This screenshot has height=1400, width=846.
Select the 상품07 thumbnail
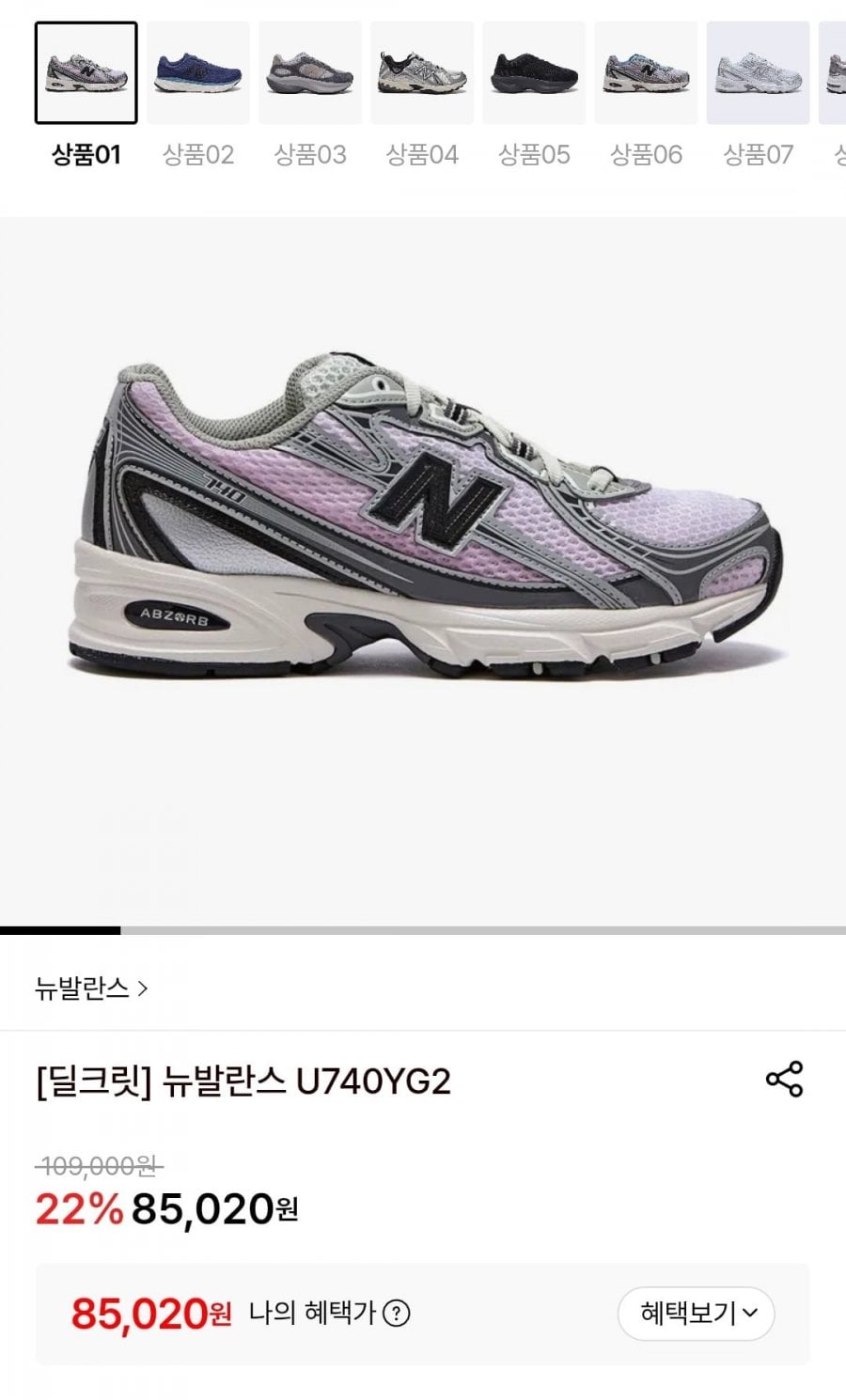click(x=758, y=73)
